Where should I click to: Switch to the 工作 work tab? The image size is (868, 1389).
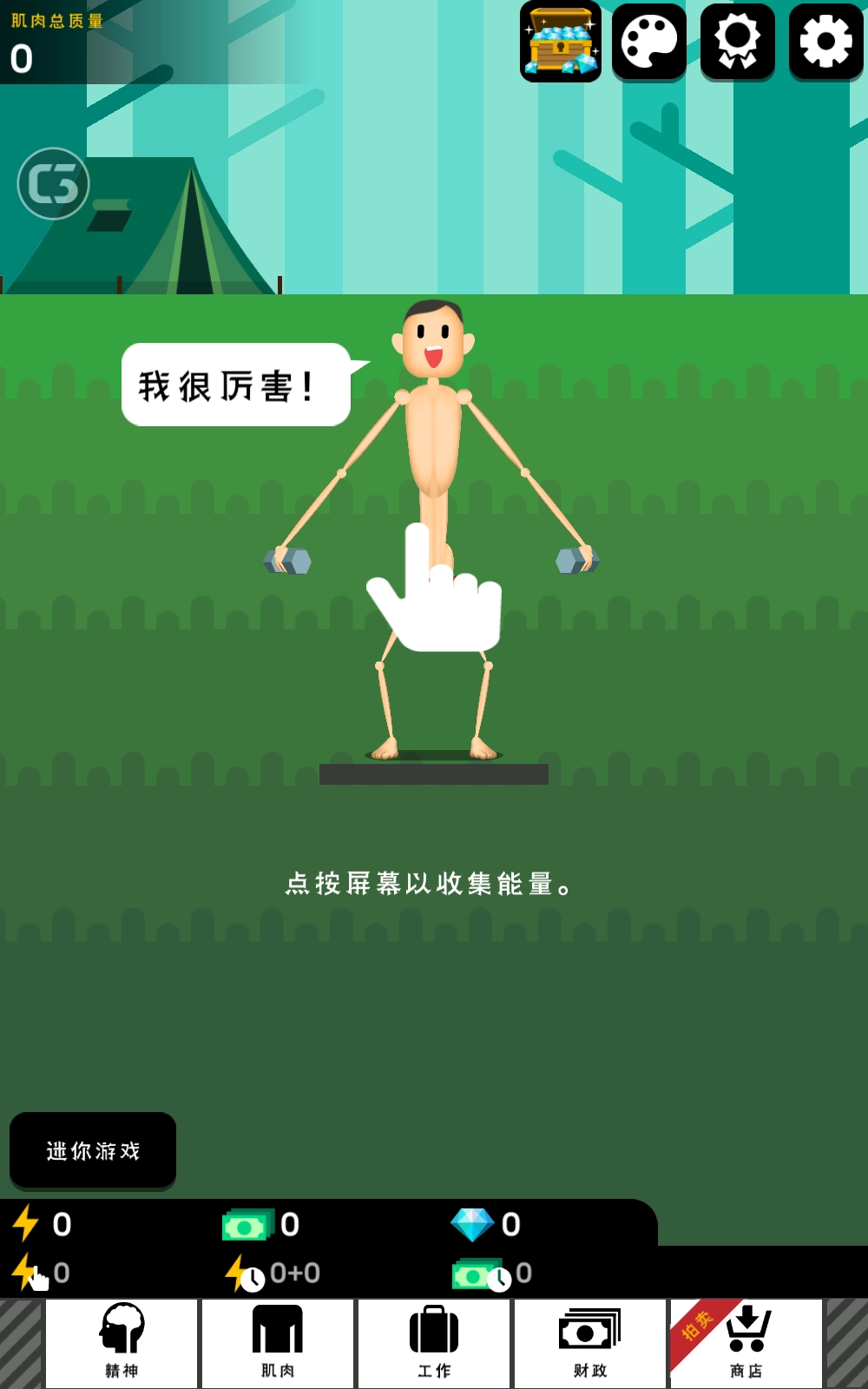[x=433, y=1341]
